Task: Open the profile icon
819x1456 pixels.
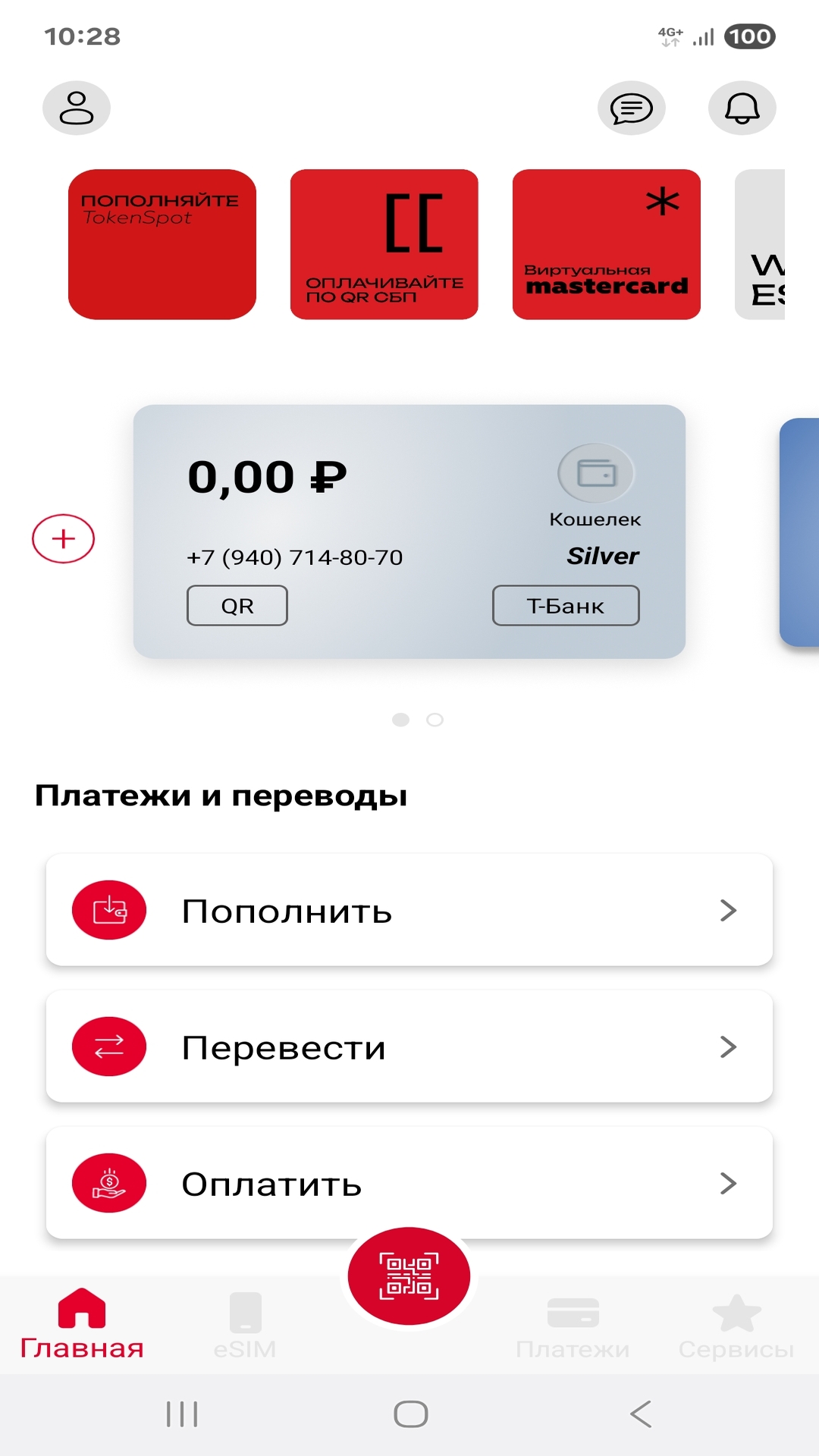Action: pos(75,108)
